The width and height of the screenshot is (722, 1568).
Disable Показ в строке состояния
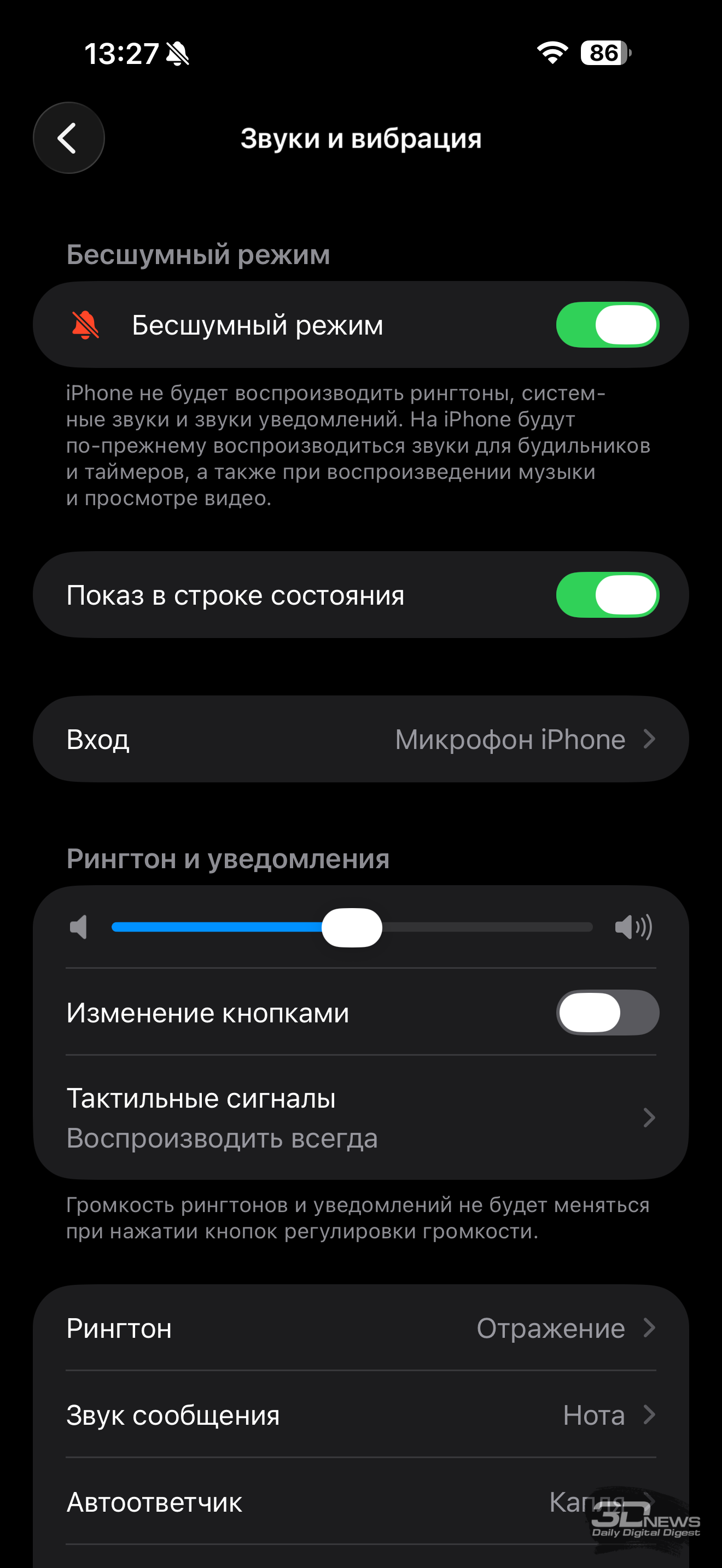(607, 595)
